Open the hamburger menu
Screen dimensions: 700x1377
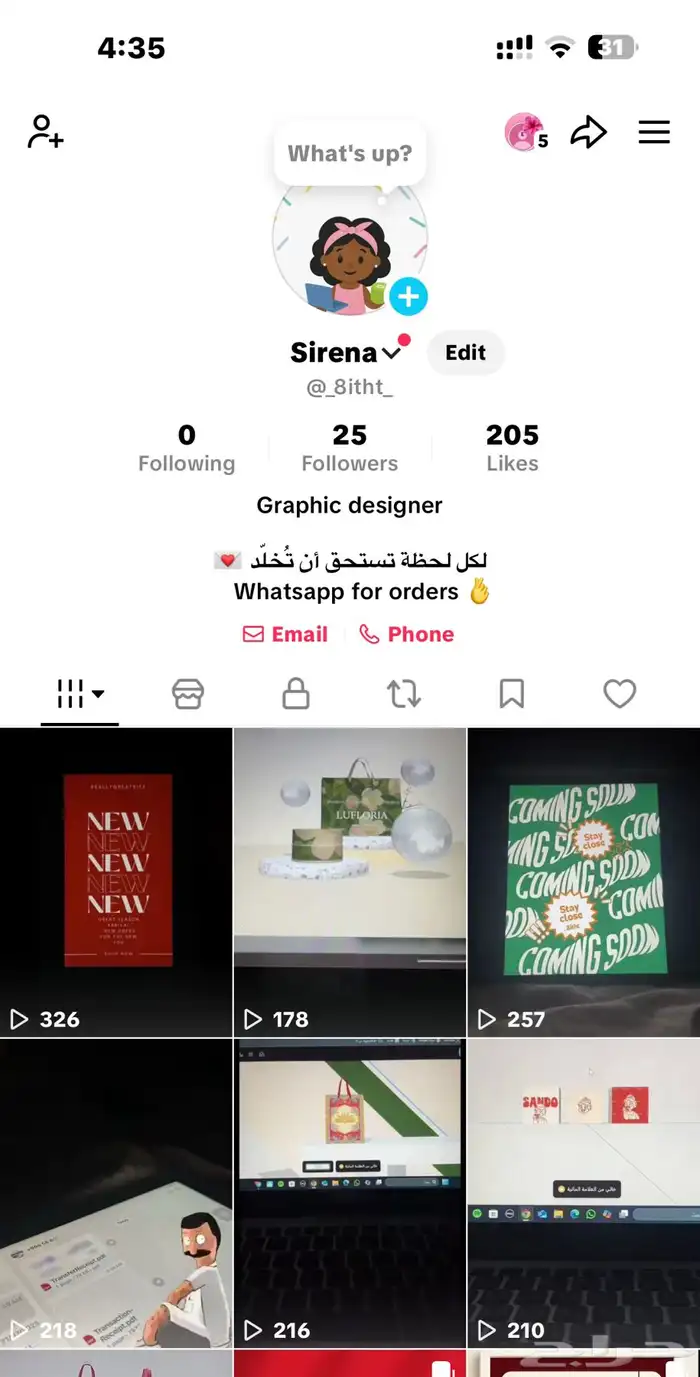654,132
